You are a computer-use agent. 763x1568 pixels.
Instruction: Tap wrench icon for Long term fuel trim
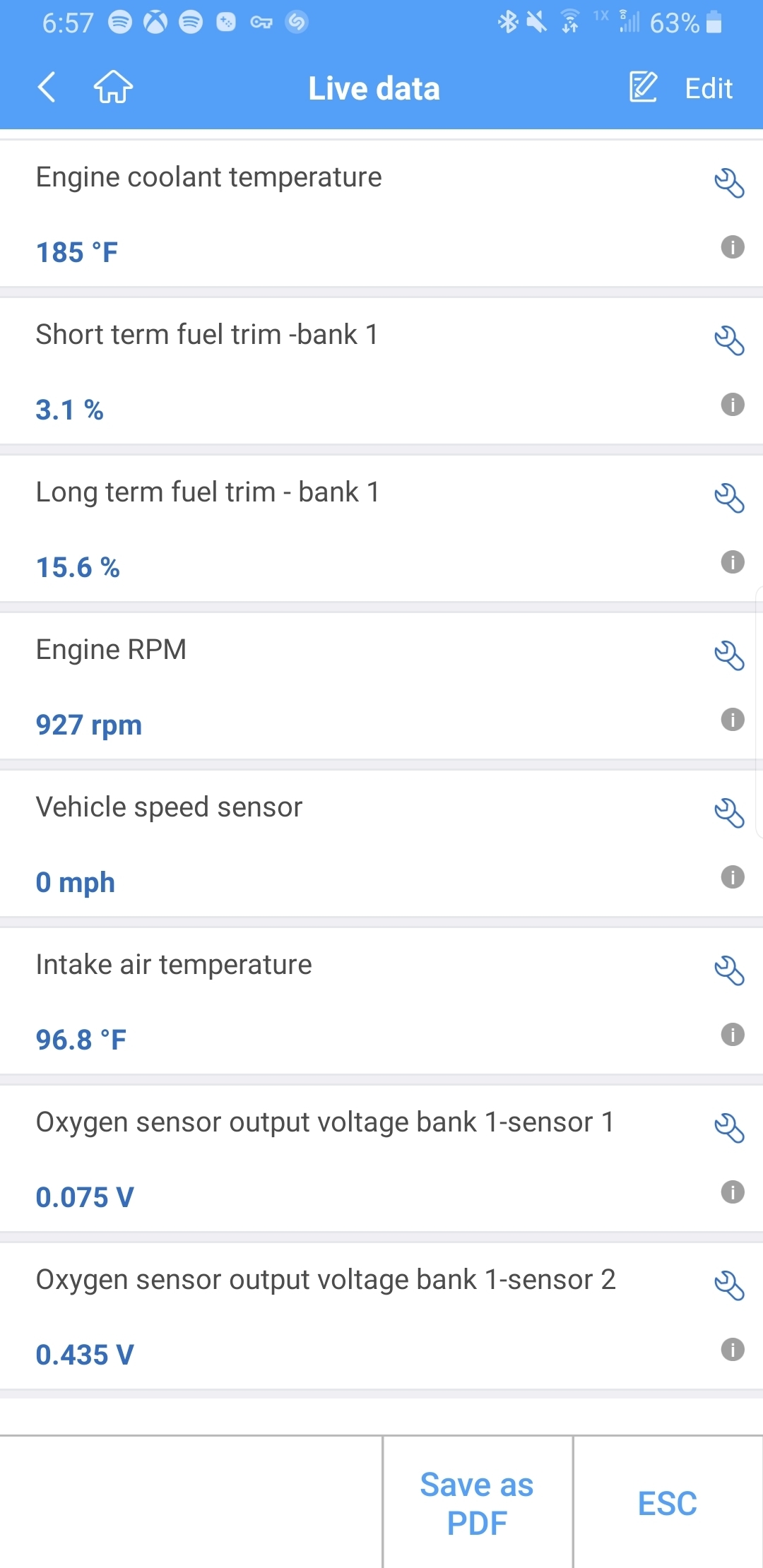(x=729, y=499)
